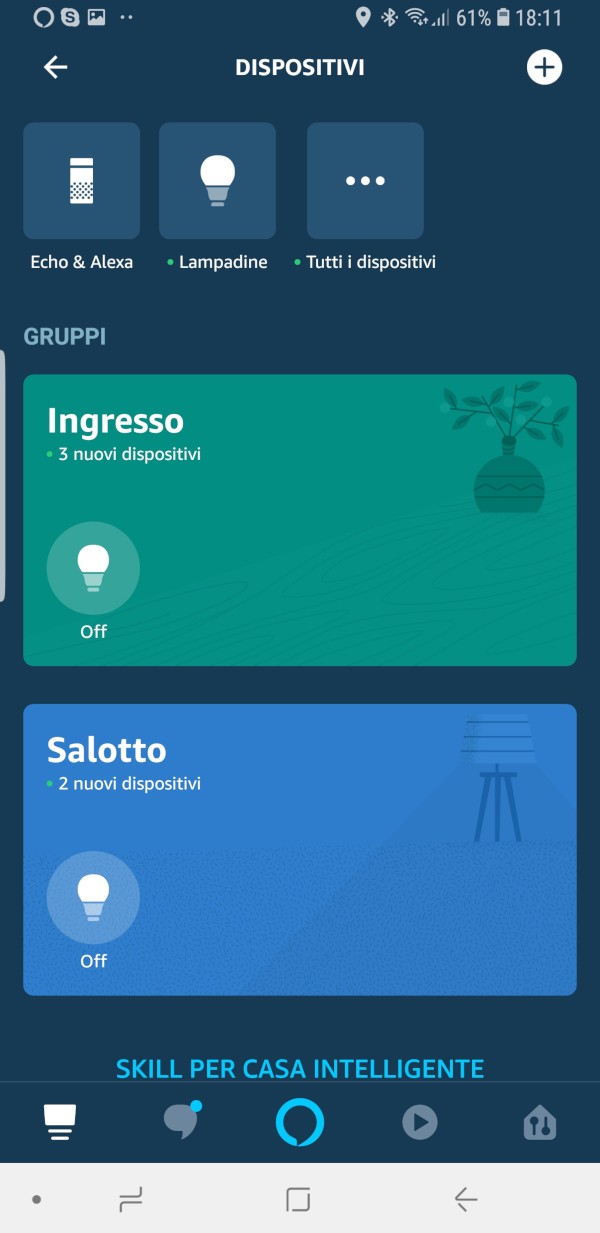Screen dimensions: 600x1233
Task: Open the Lampadine category
Action: coord(217,181)
